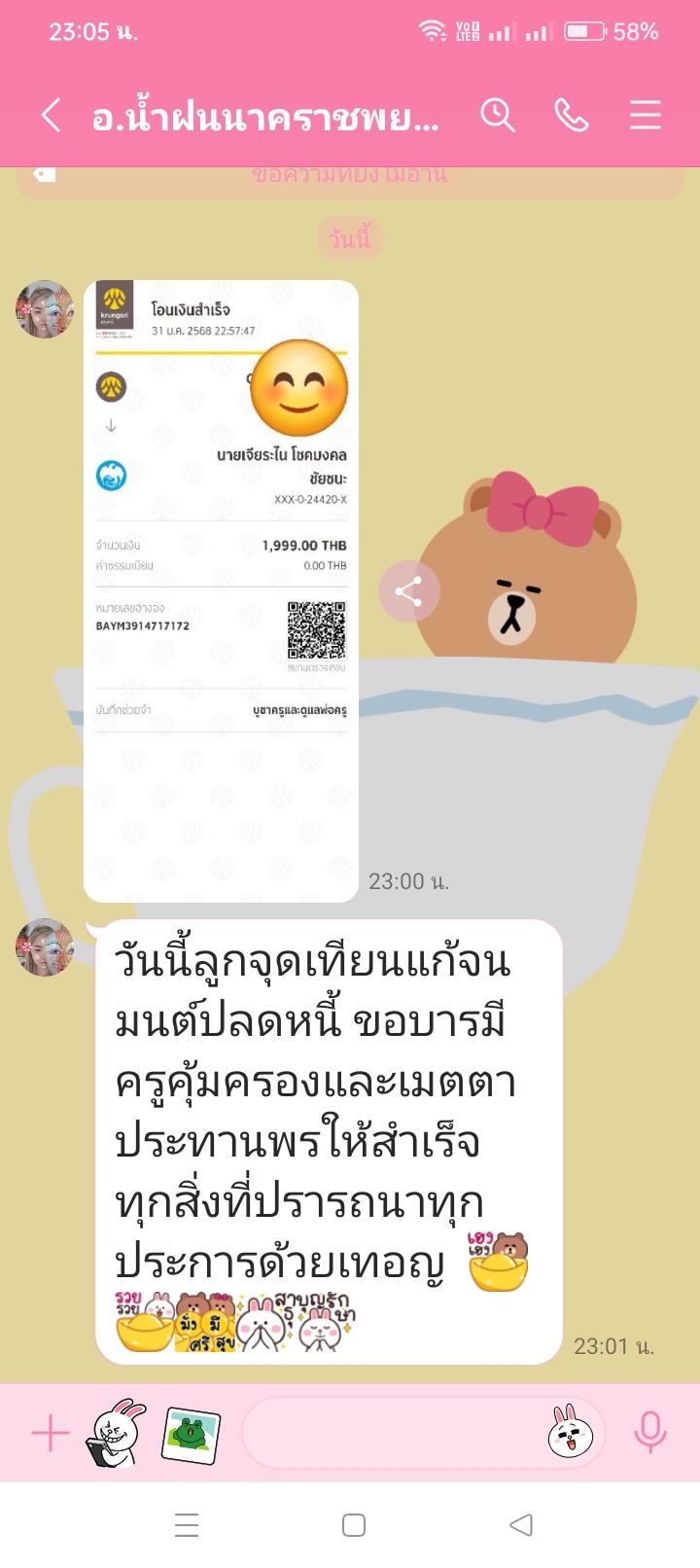Open the photo gallery picker

tap(190, 1433)
